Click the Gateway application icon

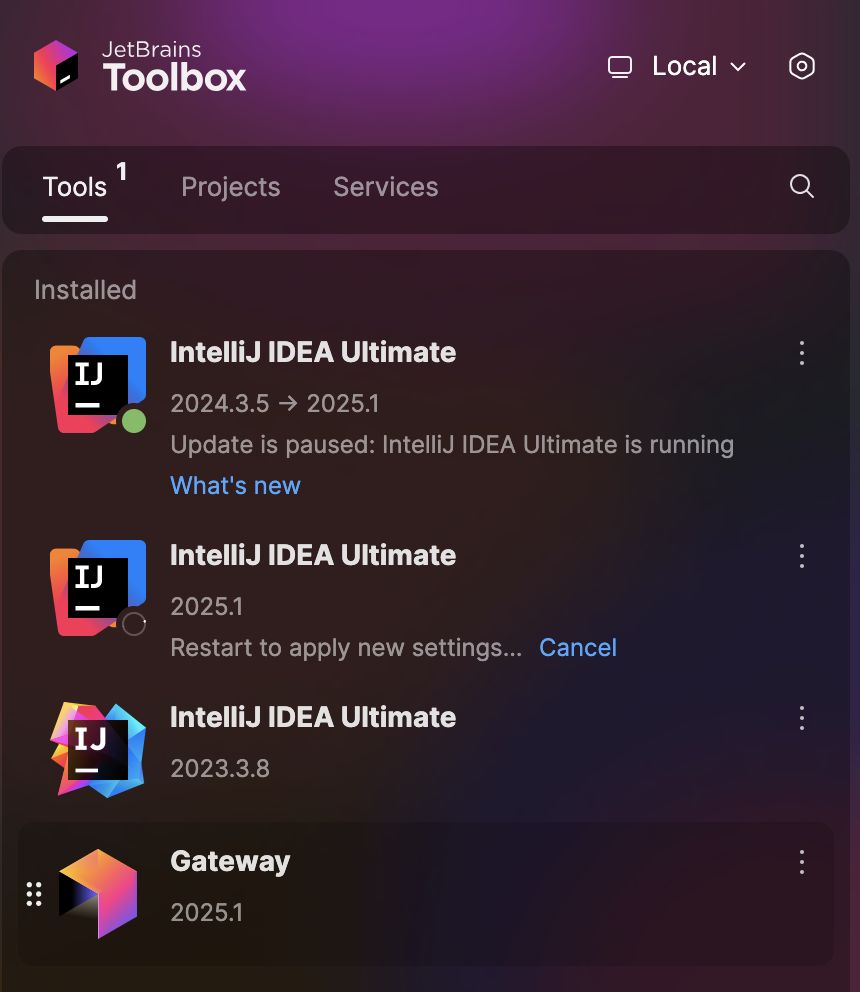pyautogui.click(x=97, y=894)
